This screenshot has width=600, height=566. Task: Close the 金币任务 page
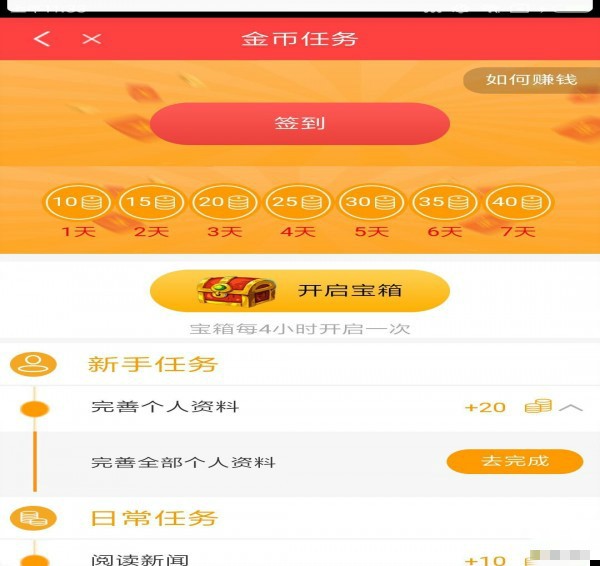click(x=92, y=39)
